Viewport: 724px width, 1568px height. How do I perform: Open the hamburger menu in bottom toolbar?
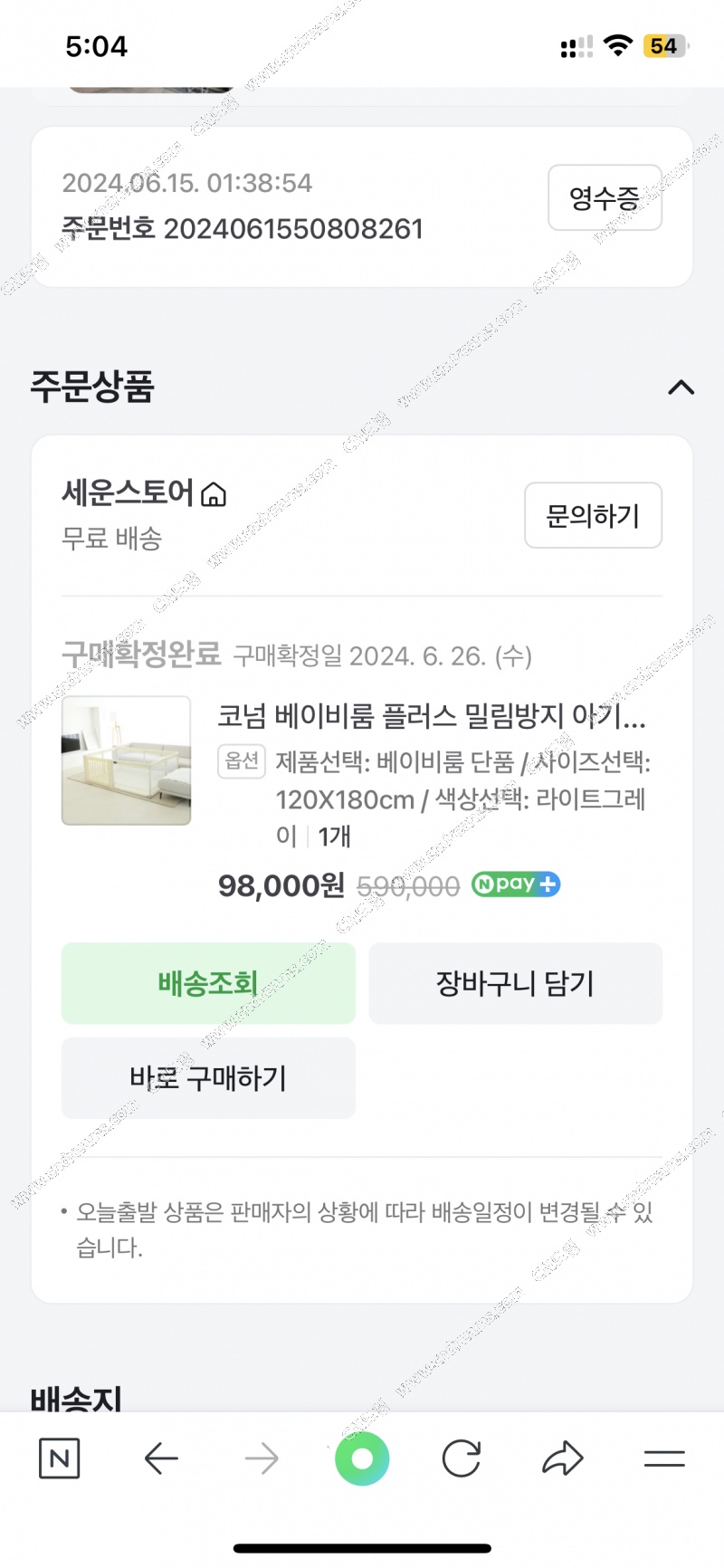[663, 1458]
